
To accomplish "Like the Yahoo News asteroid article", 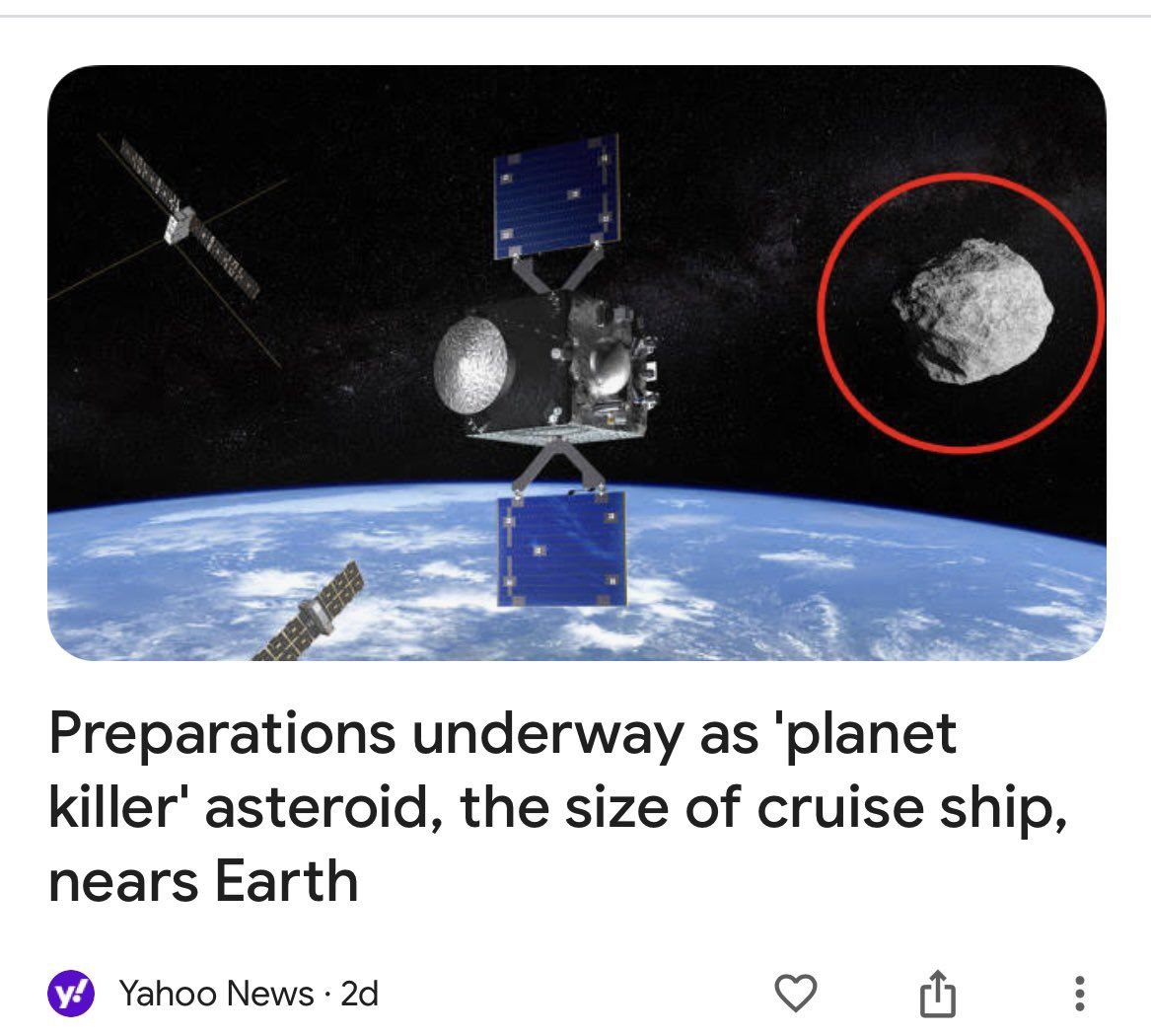I will pos(795,994).
